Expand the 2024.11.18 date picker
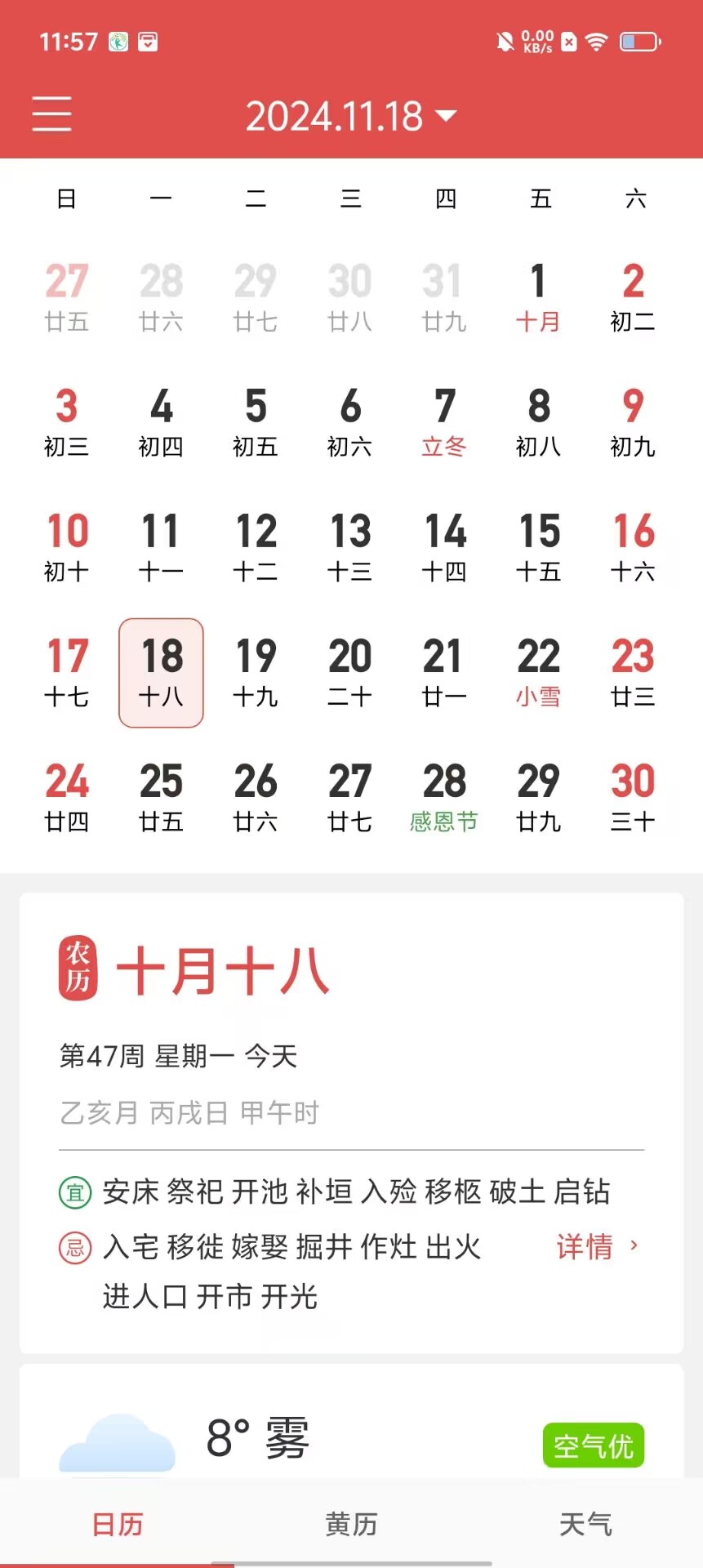This screenshot has height=1568, width=703. pyautogui.click(x=351, y=116)
